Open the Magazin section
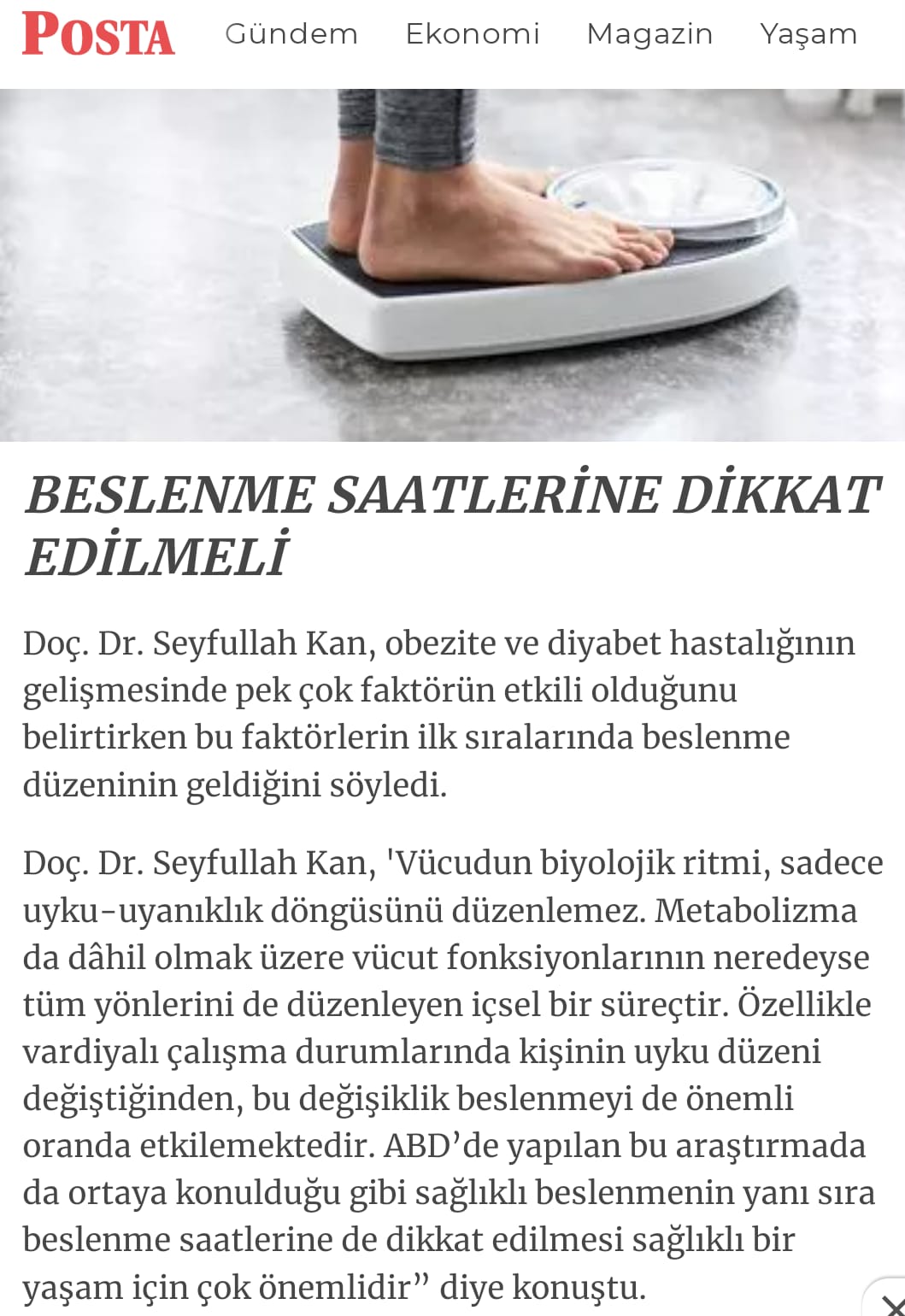 pos(649,34)
